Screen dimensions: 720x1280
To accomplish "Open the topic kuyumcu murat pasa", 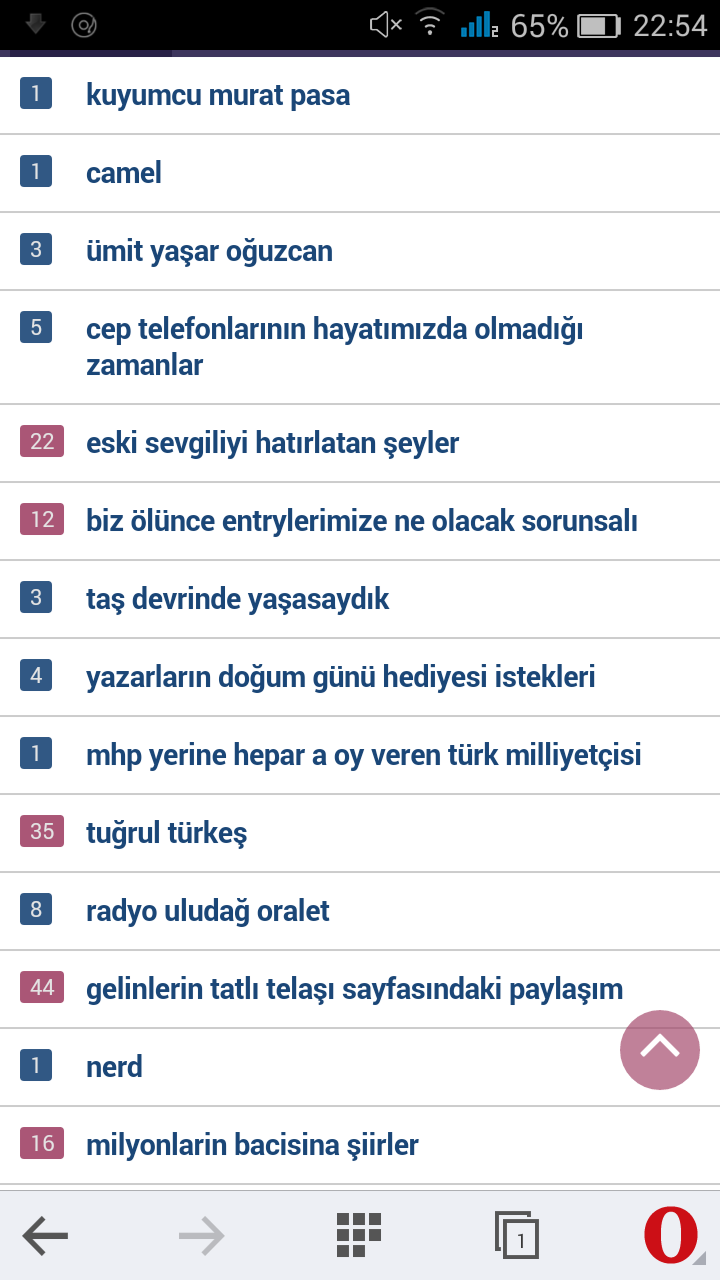I will click(x=360, y=96).
